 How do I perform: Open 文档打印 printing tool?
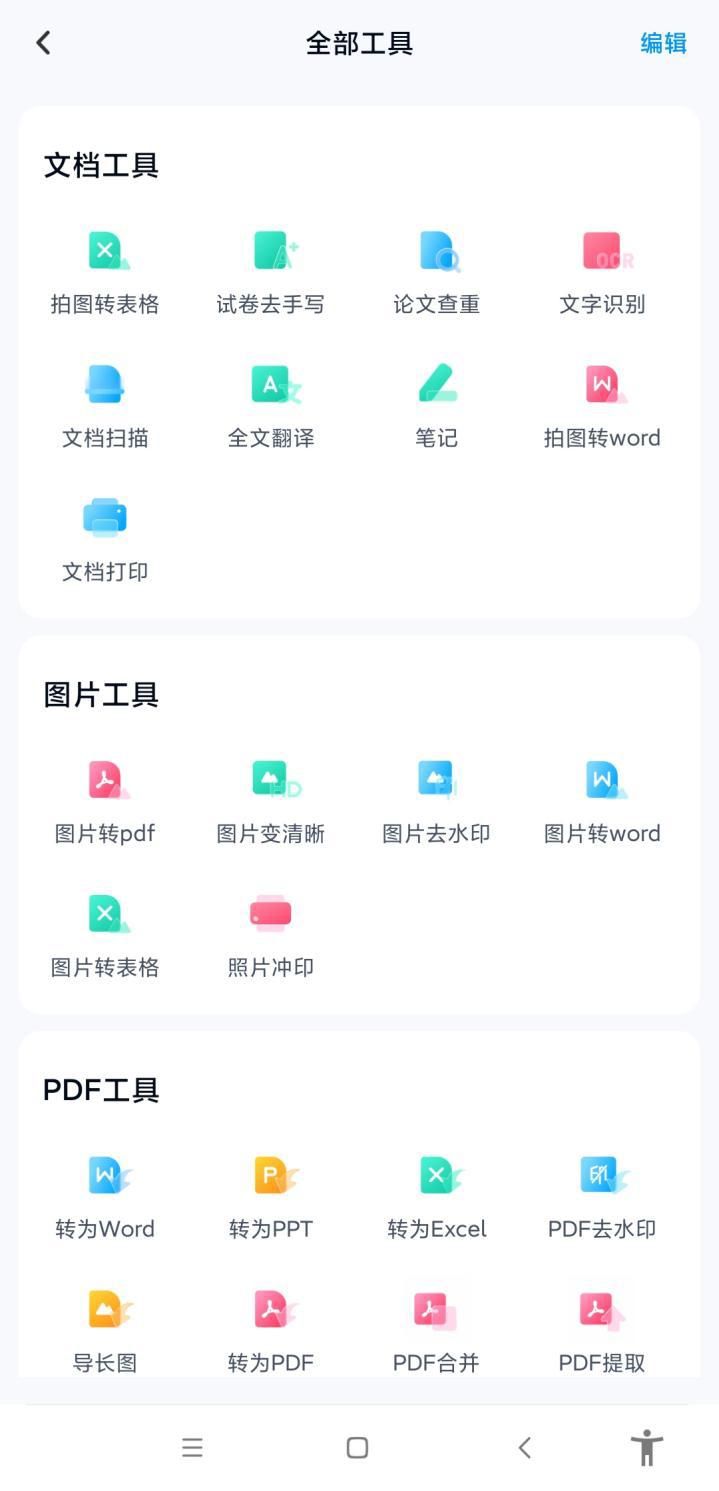[x=105, y=538]
